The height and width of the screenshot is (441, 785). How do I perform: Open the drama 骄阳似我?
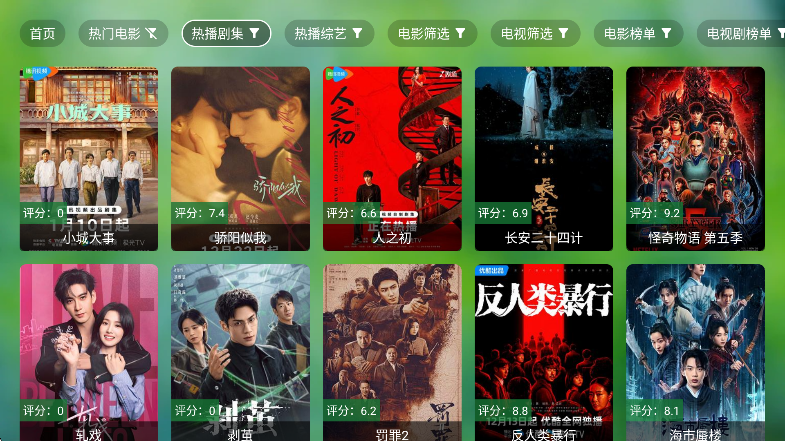(240, 158)
